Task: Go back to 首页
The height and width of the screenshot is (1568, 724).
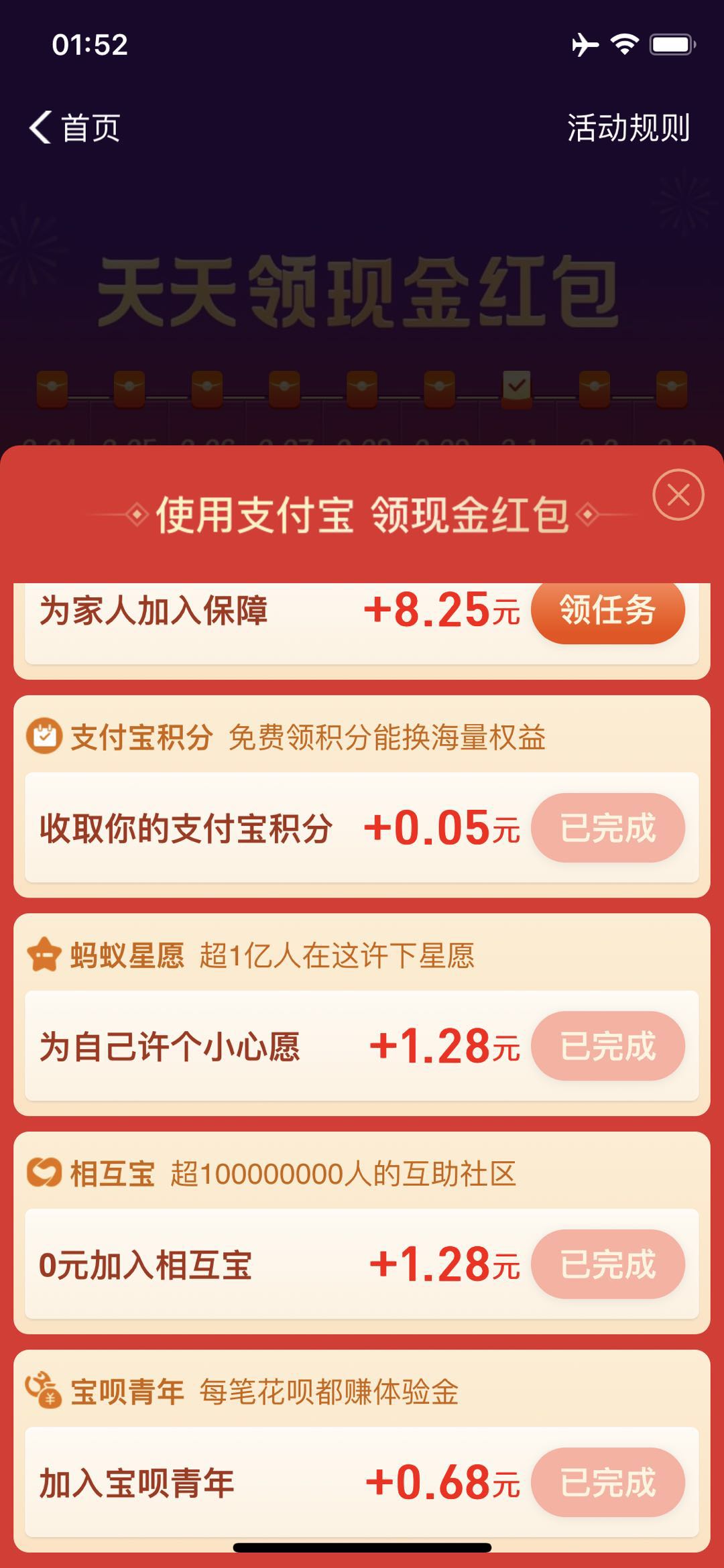Action: pyautogui.click(x=75, y=127)
